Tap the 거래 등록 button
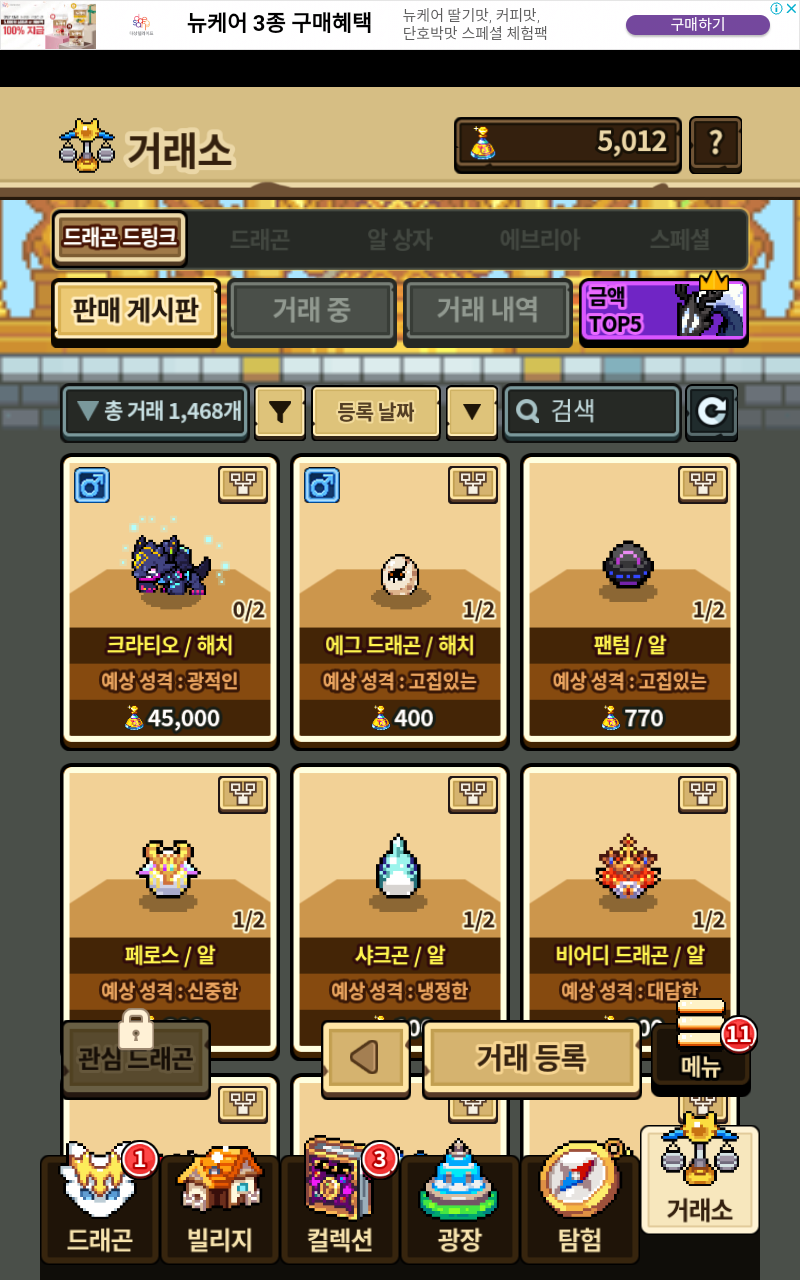Viewport: 800px width, 1280px height. (531, 1058)
